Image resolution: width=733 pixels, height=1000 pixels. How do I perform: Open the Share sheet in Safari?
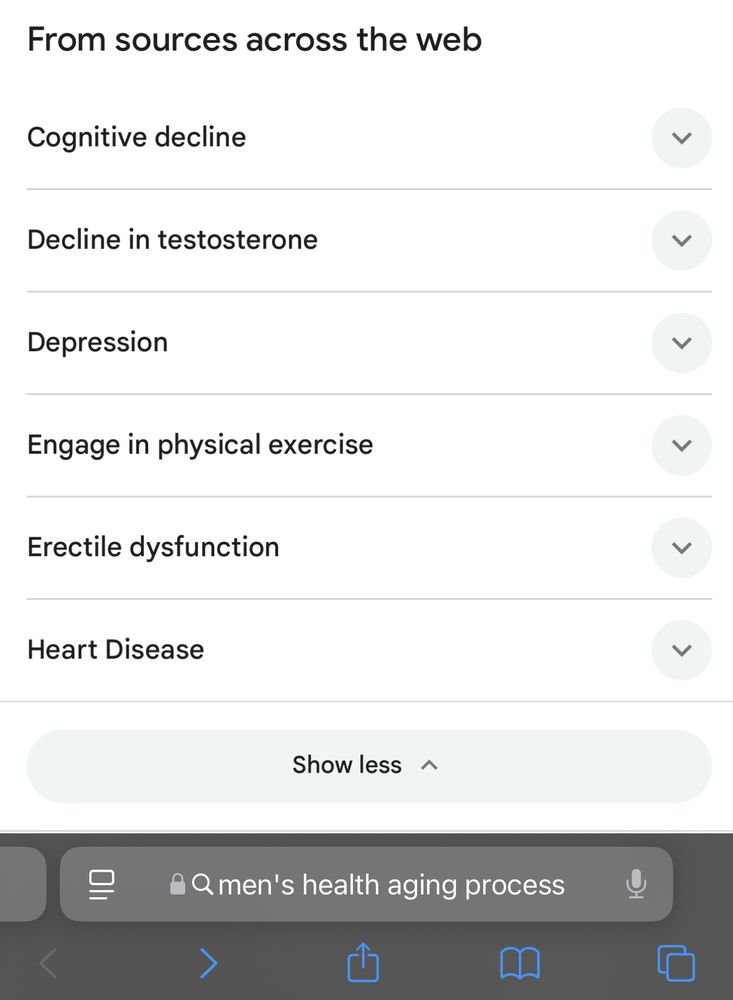click(x=362, y=962)
